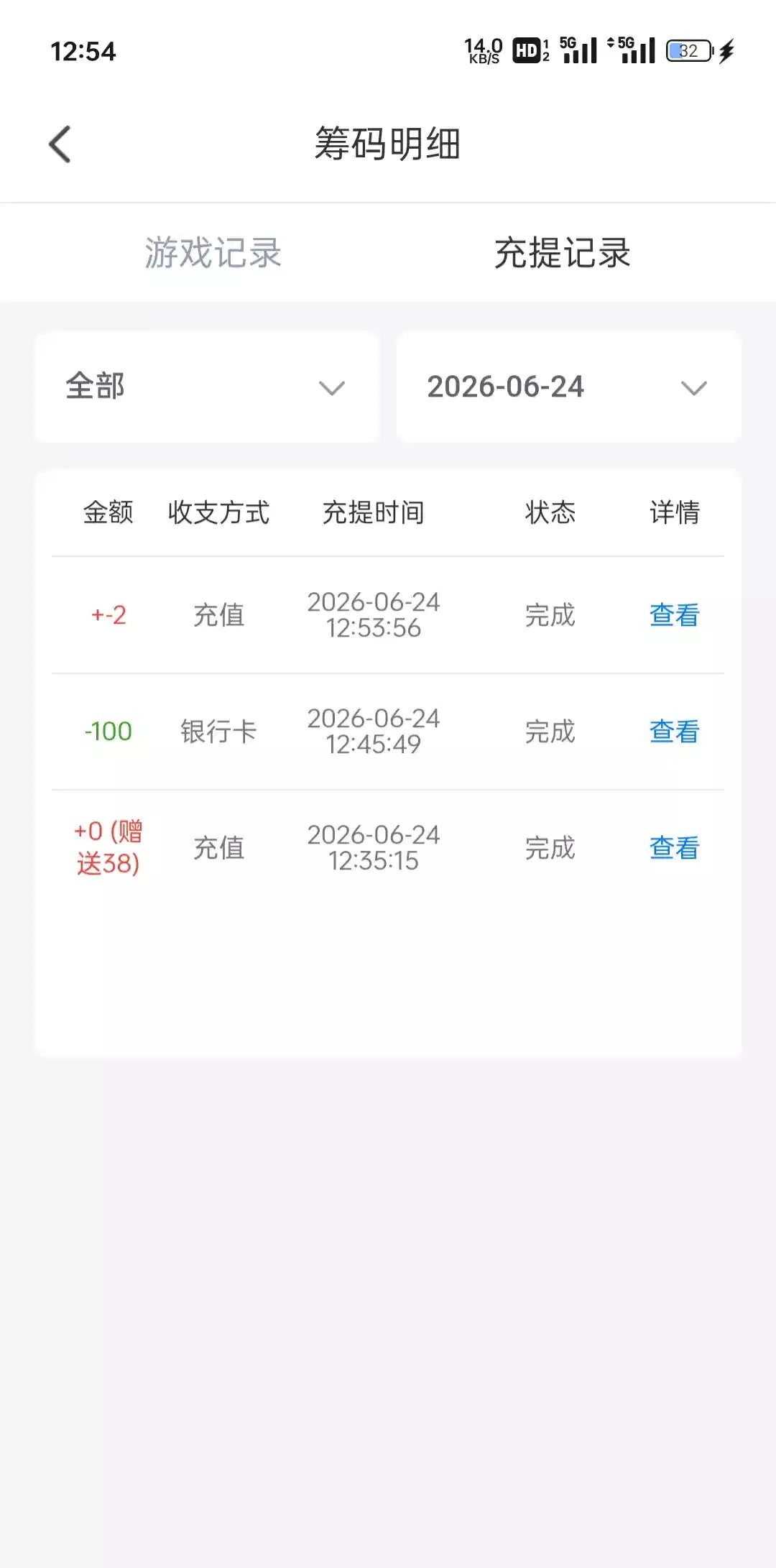Switch to the 游戏记录 tab
Viewport: 776px width, 1568px height.
[x=213, y=253]
